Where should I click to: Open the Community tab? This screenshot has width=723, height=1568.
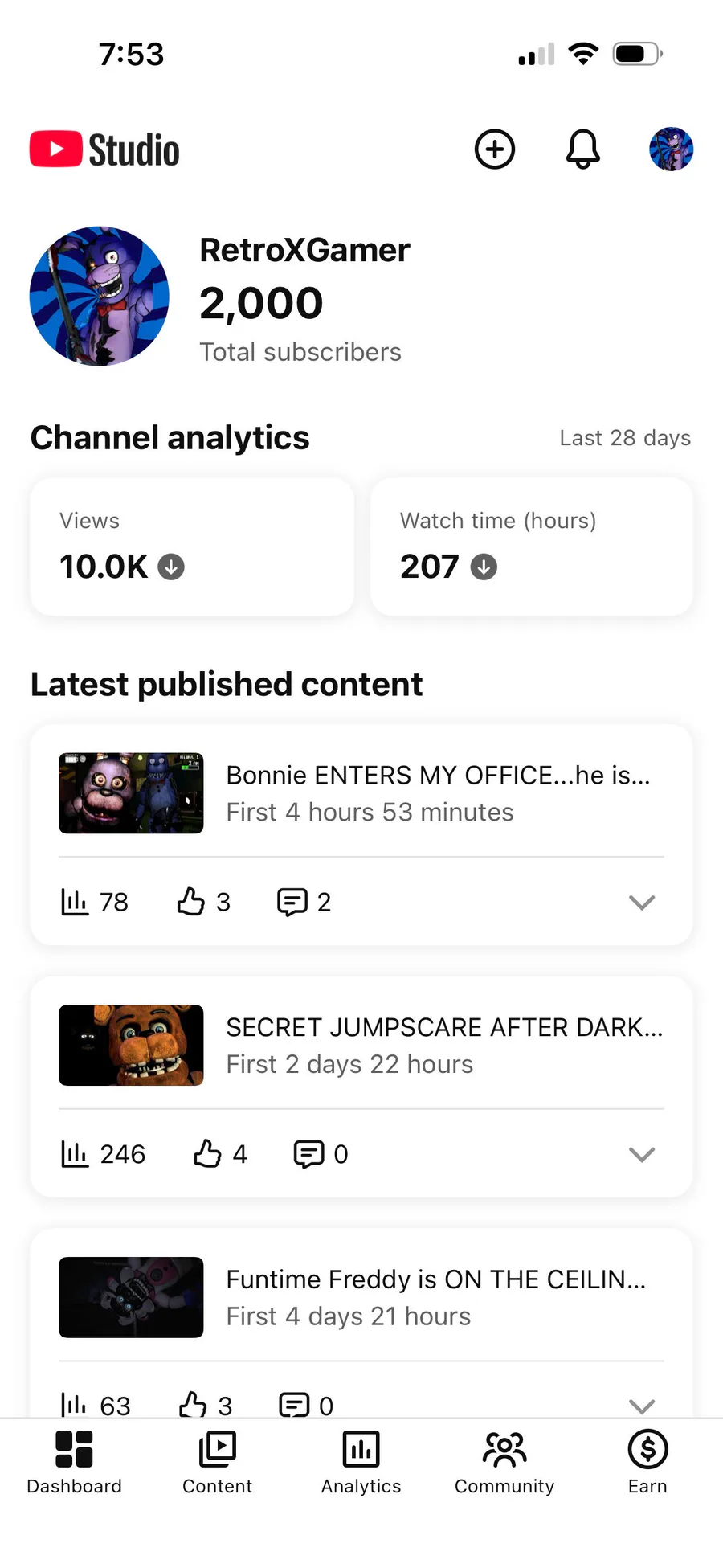504,1462
